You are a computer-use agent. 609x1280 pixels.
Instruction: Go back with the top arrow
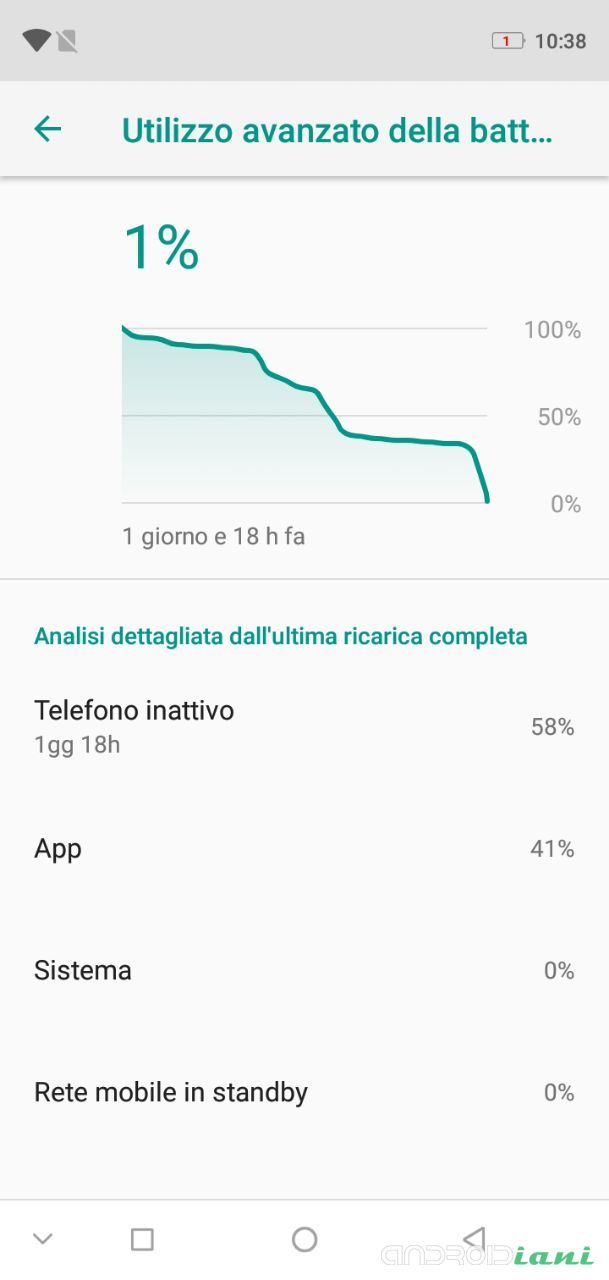click(47, 128)
